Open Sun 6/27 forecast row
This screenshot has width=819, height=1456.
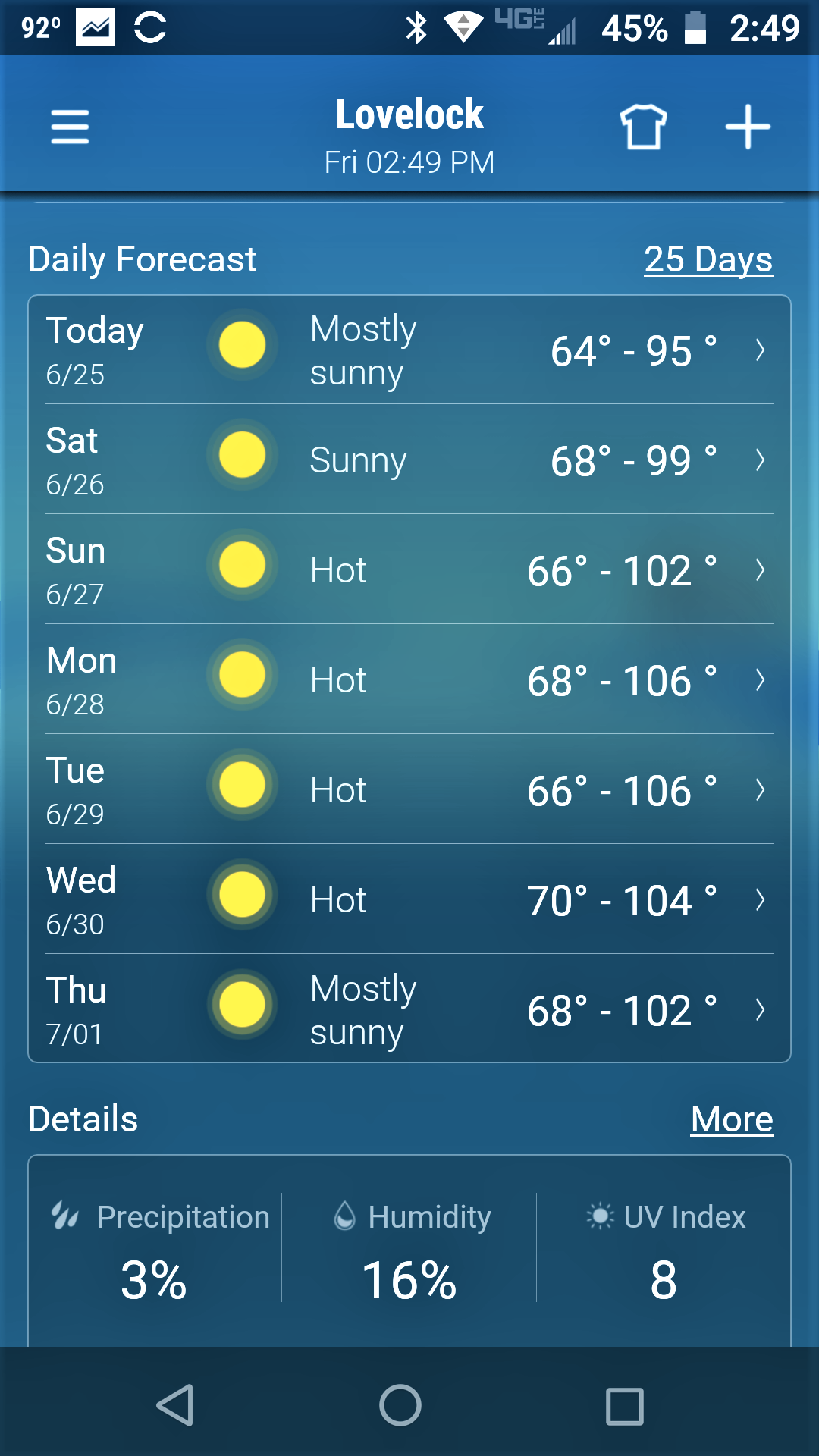pos(409,570)
